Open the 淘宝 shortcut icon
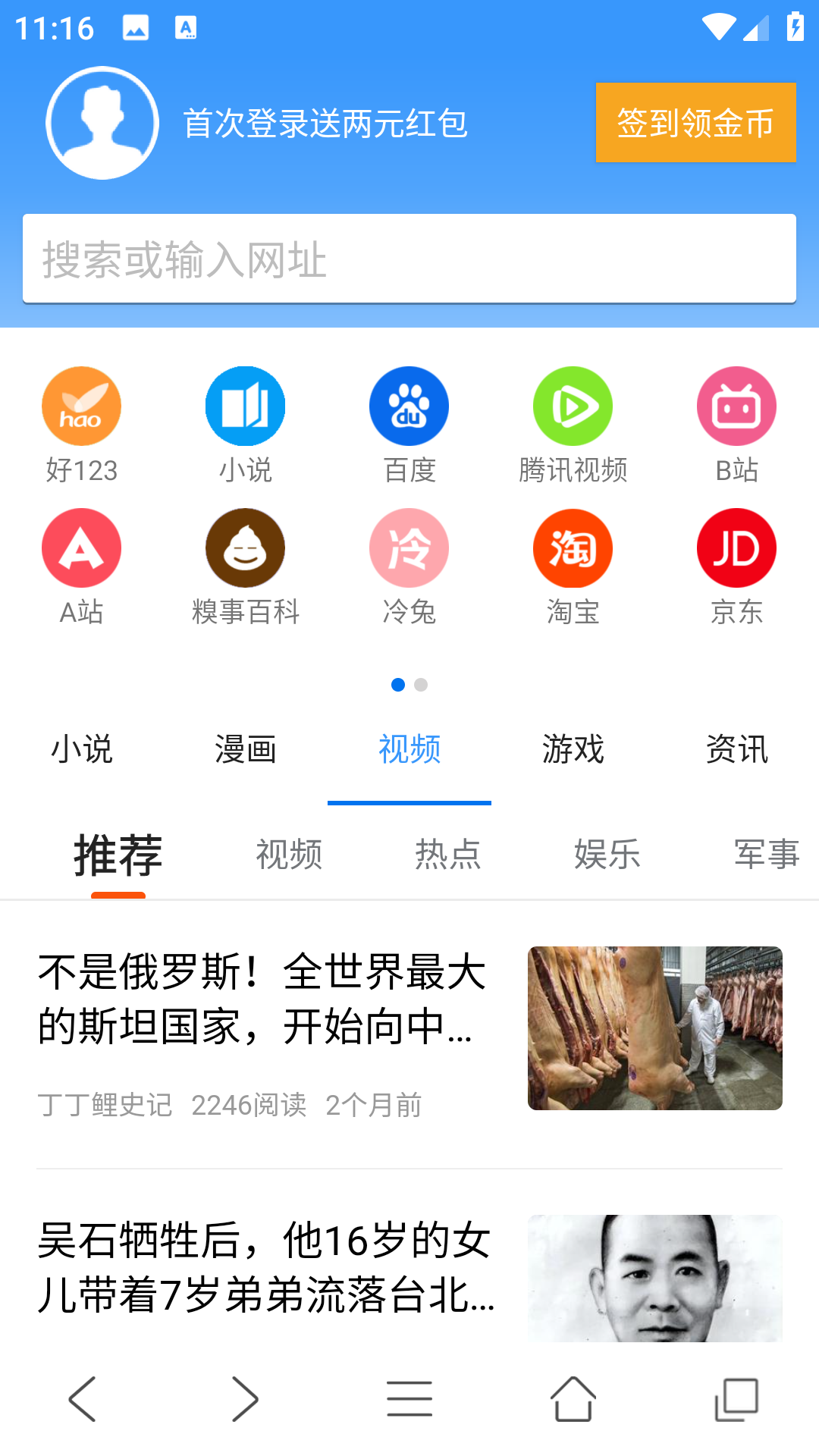The width and height of the screenshot is (819, 1456). pos(573,548)
